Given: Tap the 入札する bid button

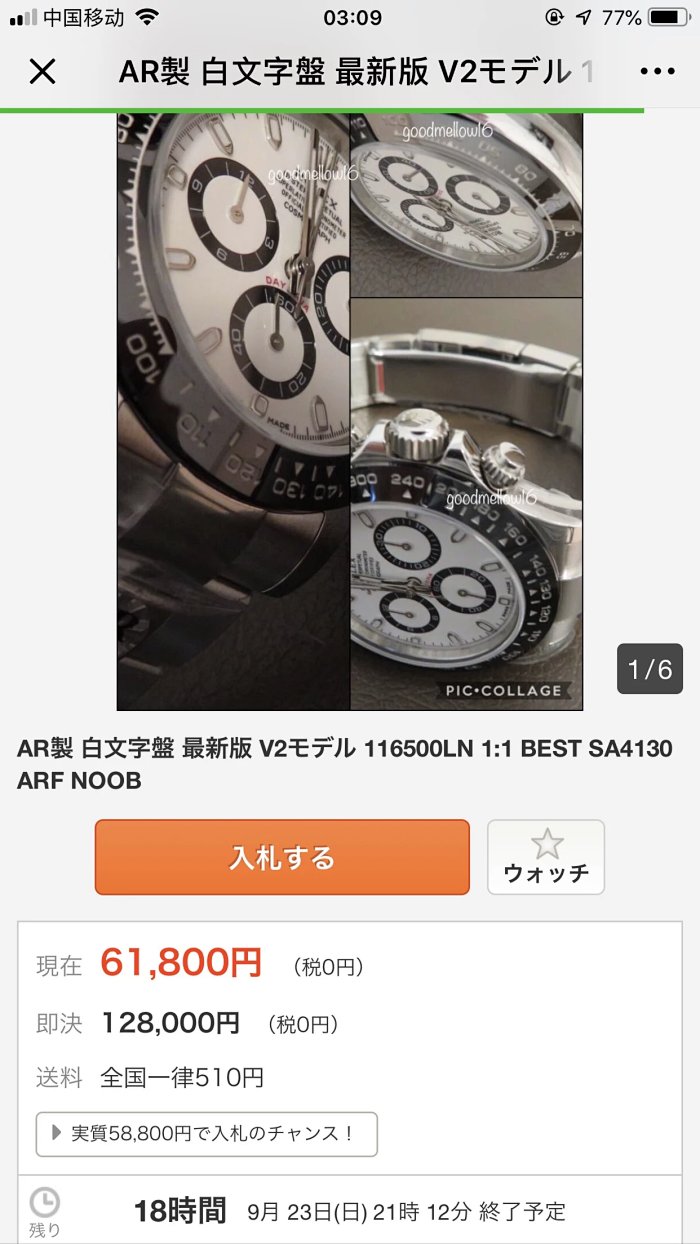Looking at the screenshot, I should click(x=282, y=857).
